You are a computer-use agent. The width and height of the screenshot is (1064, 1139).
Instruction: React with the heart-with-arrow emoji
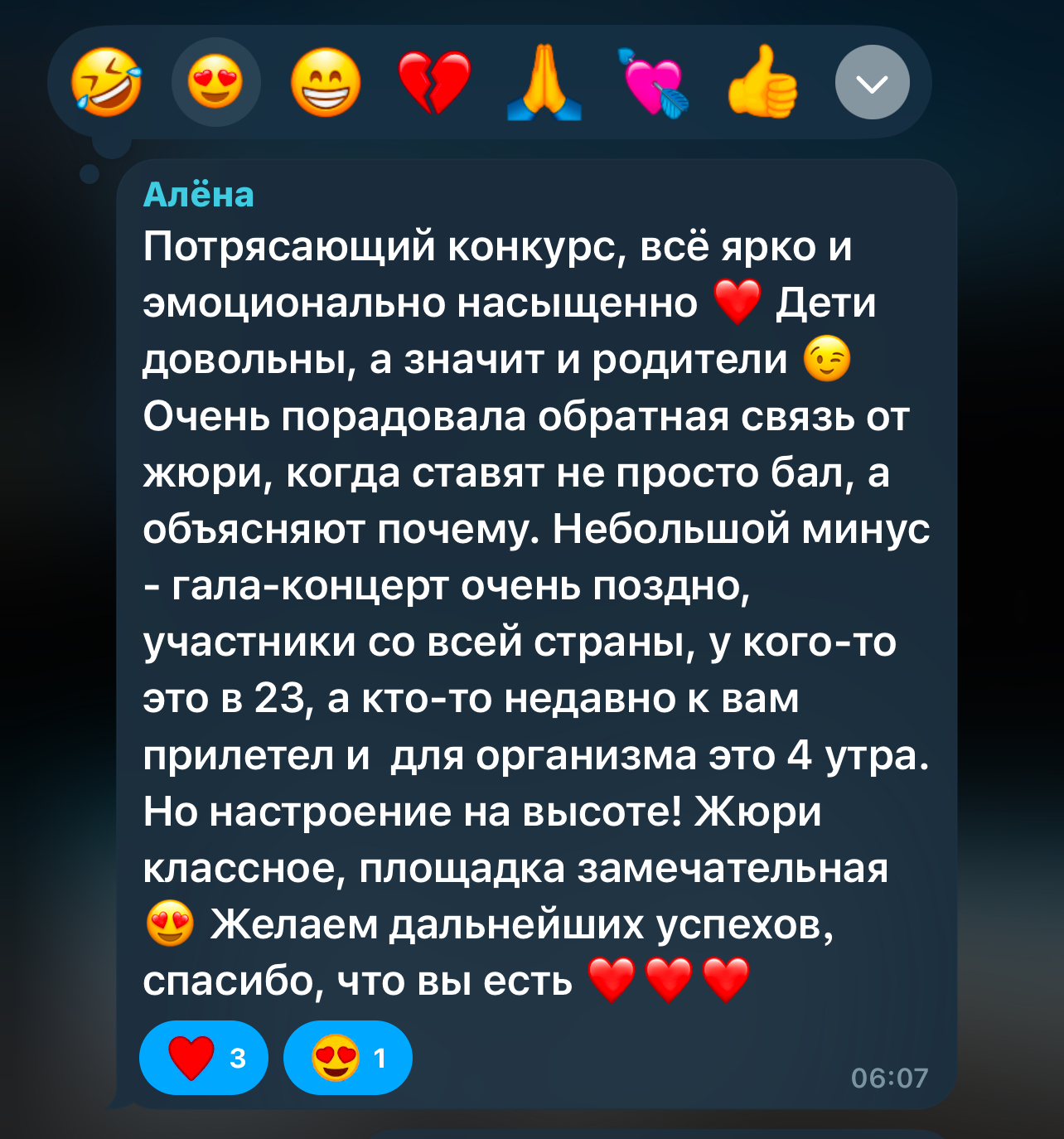(x=653, y=82)
